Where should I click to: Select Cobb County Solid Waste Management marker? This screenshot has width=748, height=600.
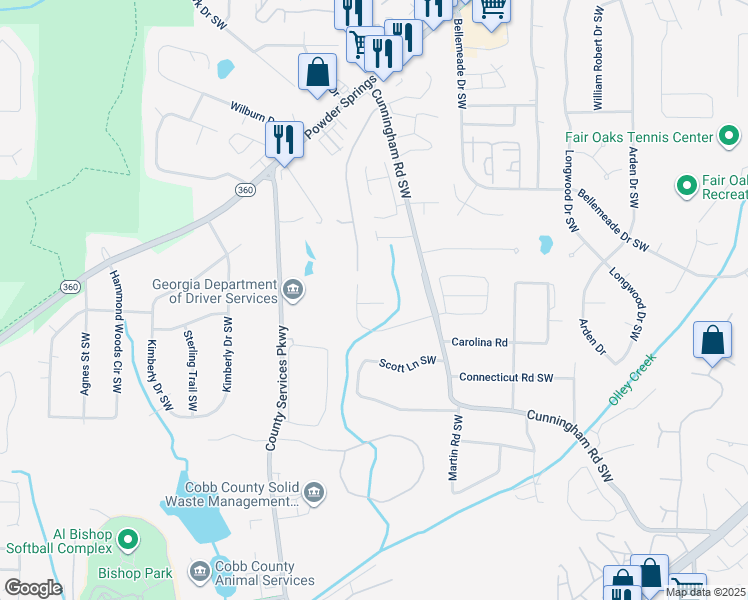click(x=314, y=493)
